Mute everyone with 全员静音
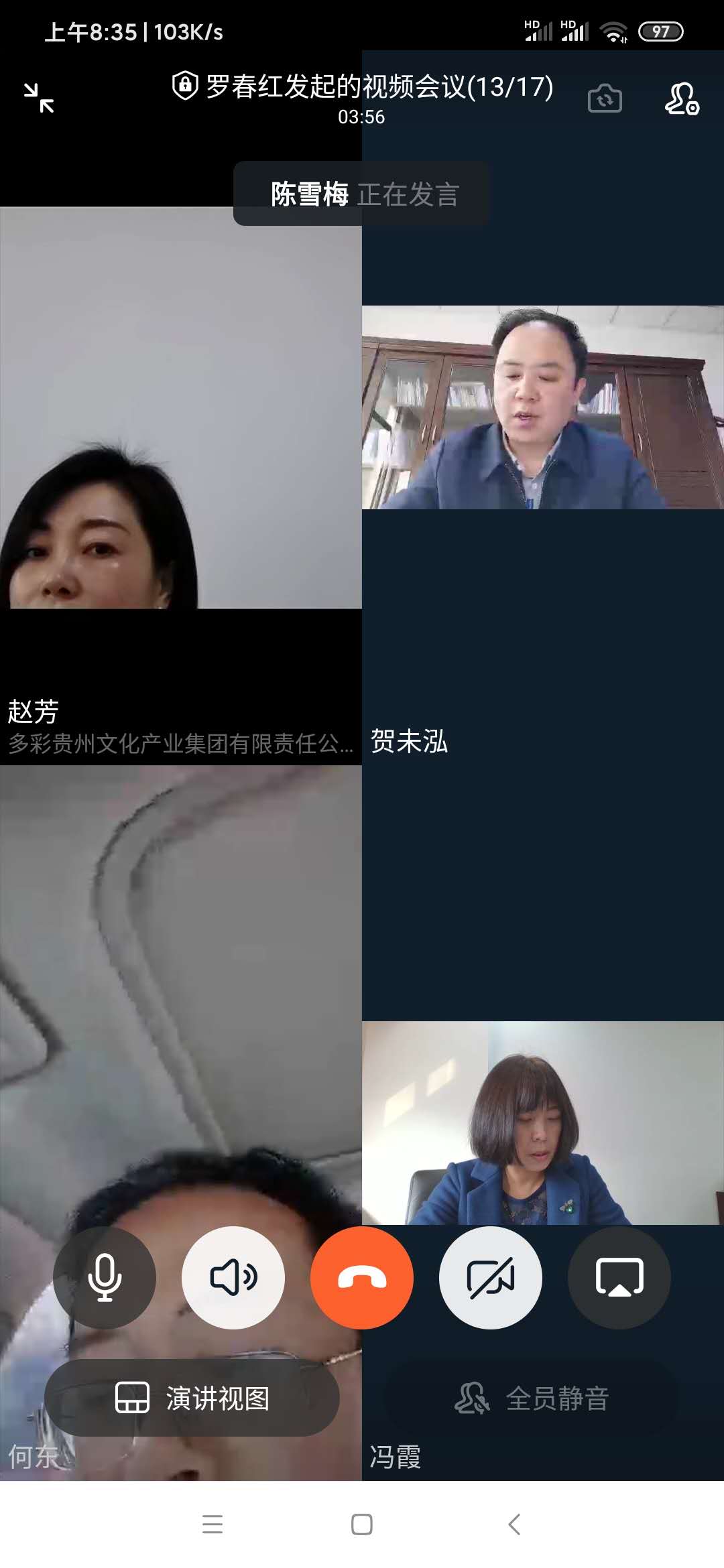The height and width of the screenshot is (1568, 724). click(x=531, y=1398)
